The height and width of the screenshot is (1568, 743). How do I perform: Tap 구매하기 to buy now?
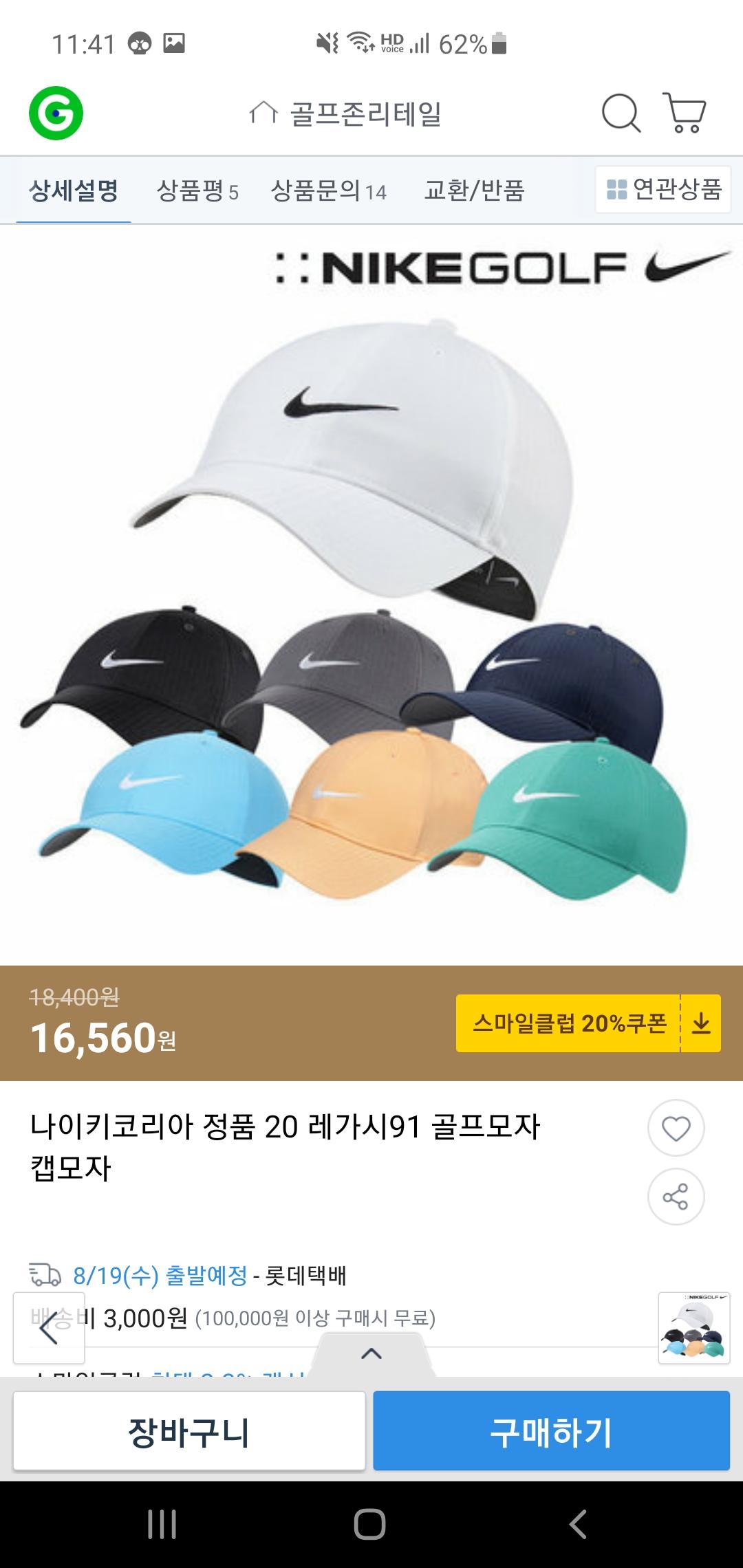tap(551, 1432)
